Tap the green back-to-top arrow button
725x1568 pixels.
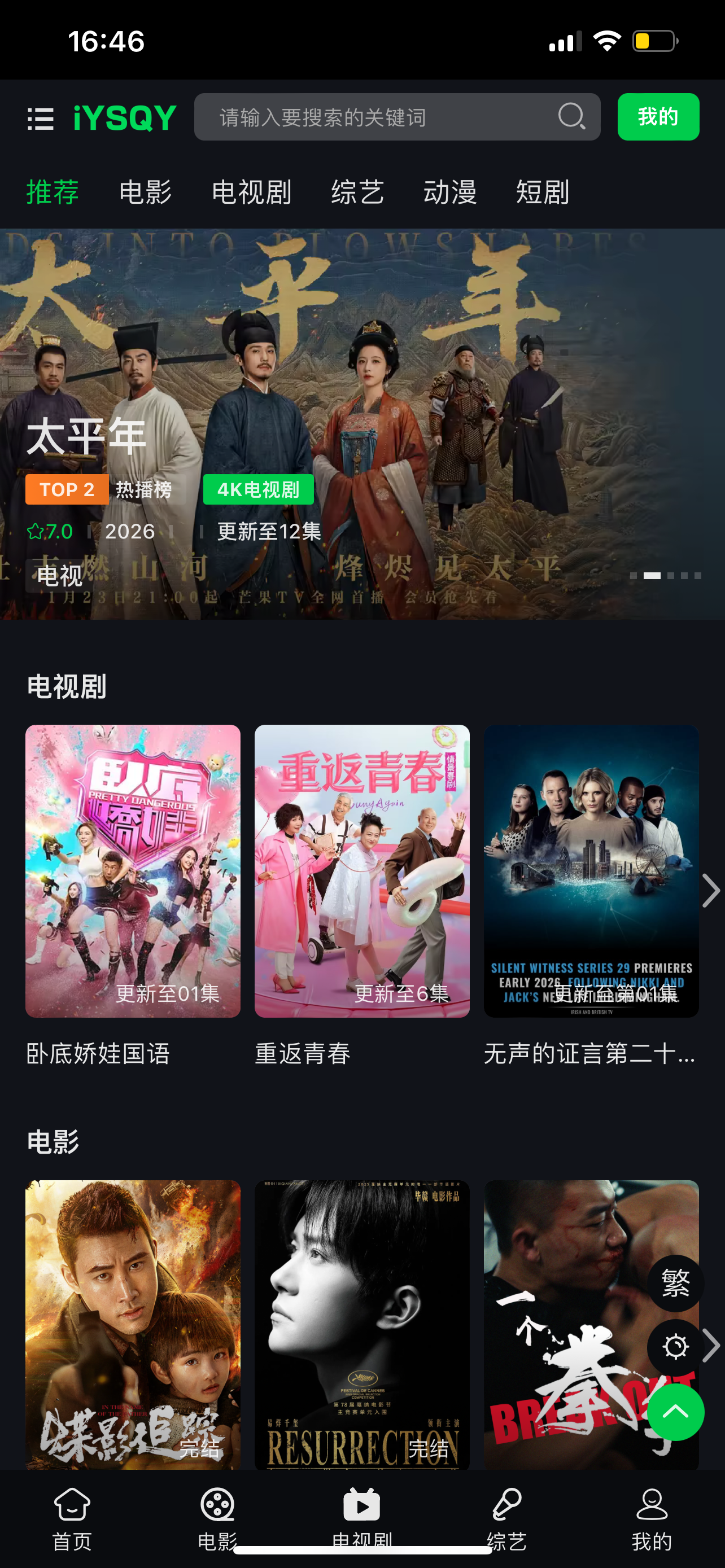click(x=675, y=1412)
